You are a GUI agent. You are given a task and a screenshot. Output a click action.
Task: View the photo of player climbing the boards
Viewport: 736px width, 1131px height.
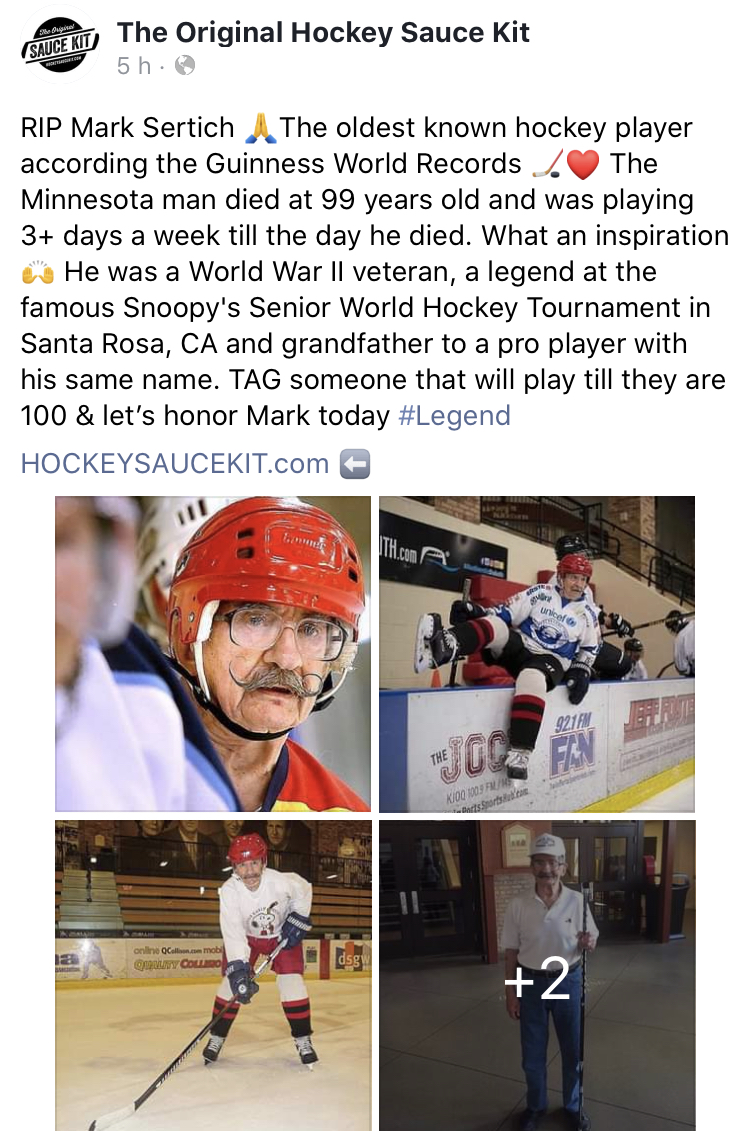tap(536, 653)
